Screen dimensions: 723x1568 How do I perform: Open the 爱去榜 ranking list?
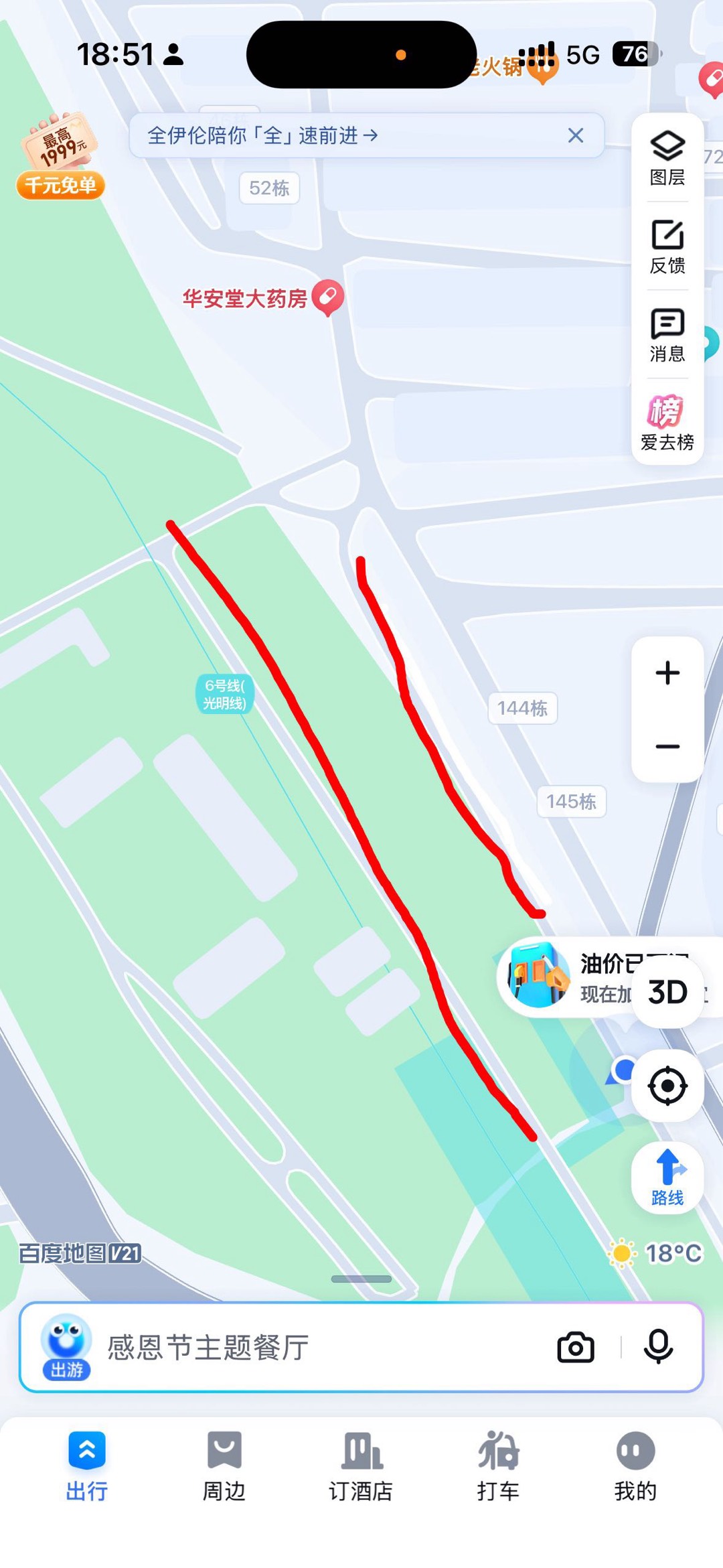point(667,422)
